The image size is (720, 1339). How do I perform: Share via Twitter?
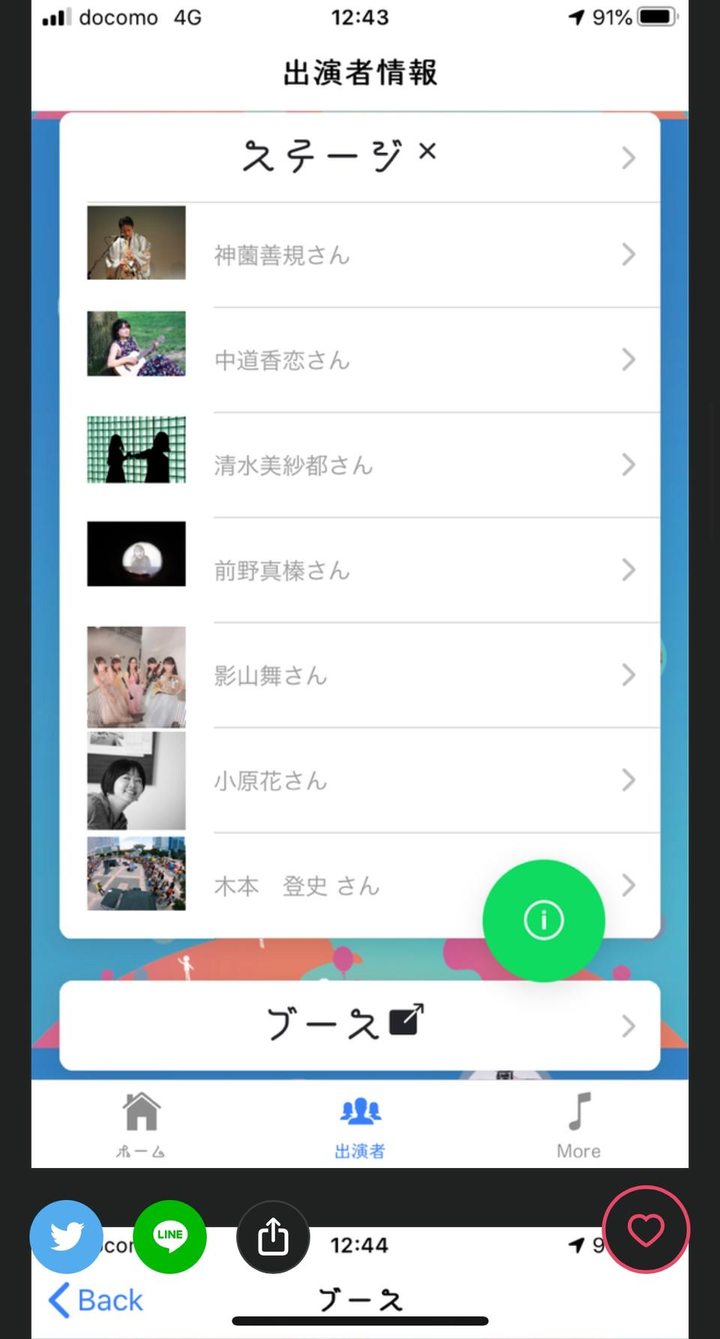point(66,1237)
